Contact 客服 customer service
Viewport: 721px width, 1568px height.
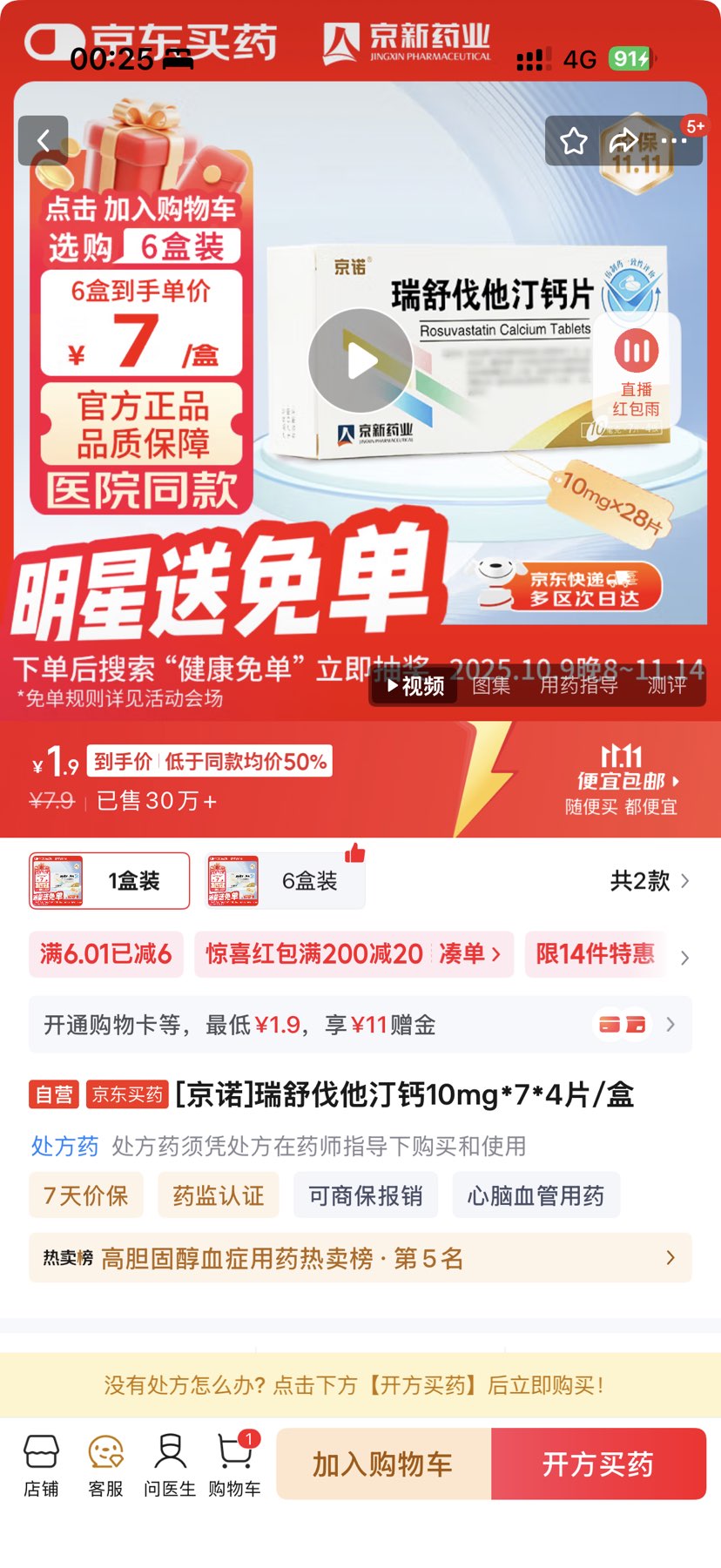click(105, 1464)
